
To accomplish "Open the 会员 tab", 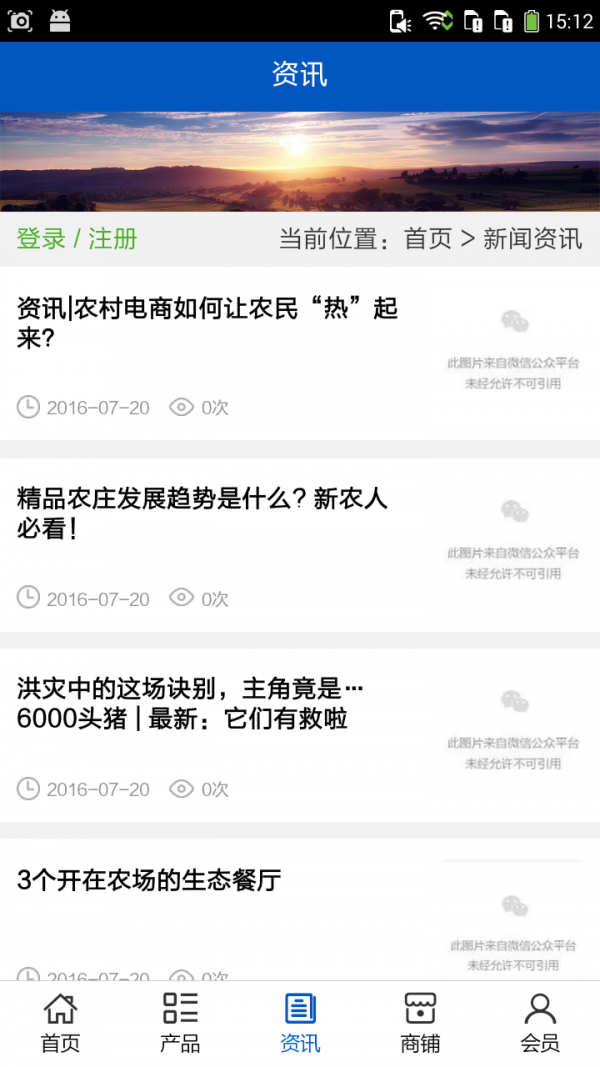I will [x=540, y=1023].
